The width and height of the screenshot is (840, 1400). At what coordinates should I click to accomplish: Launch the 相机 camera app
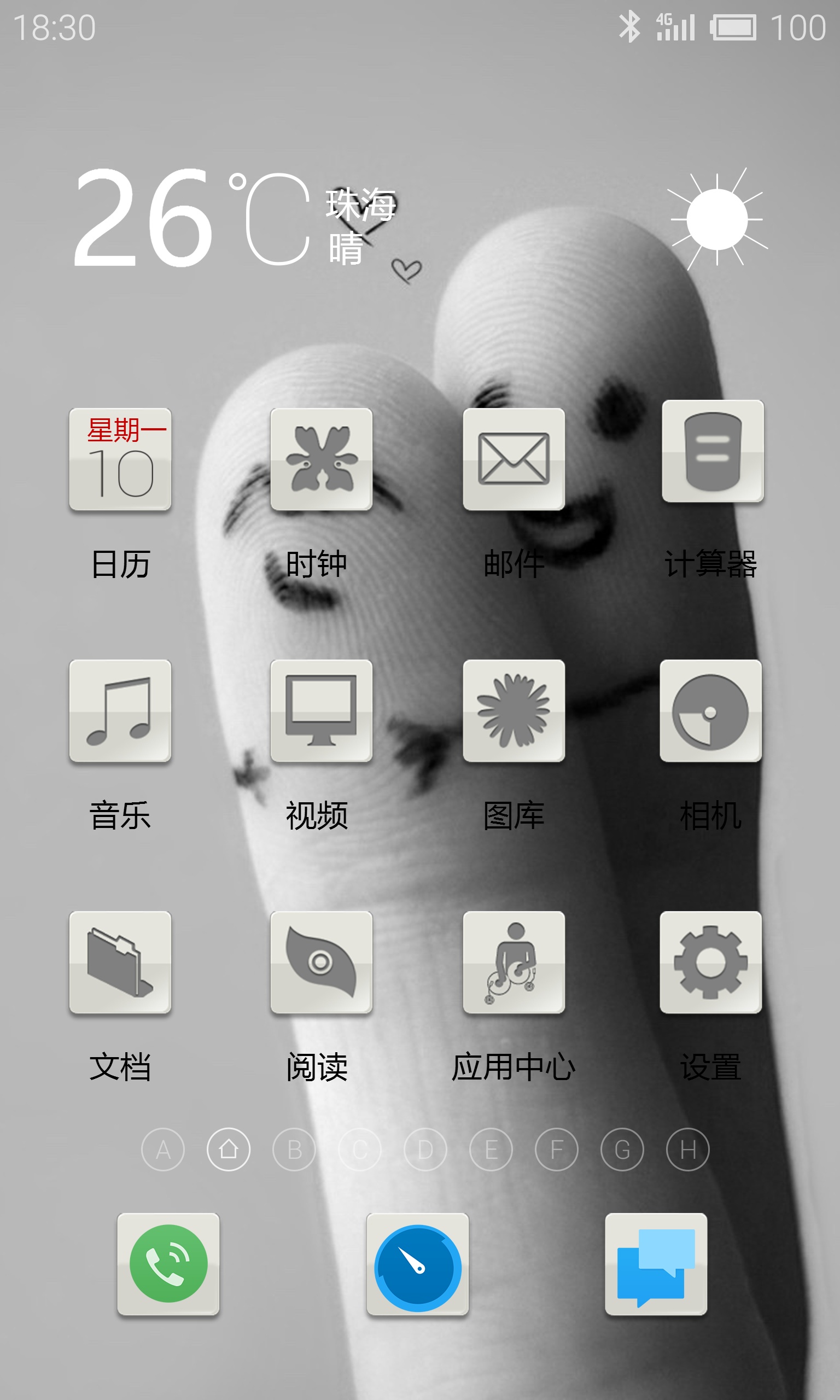(710, 710)
